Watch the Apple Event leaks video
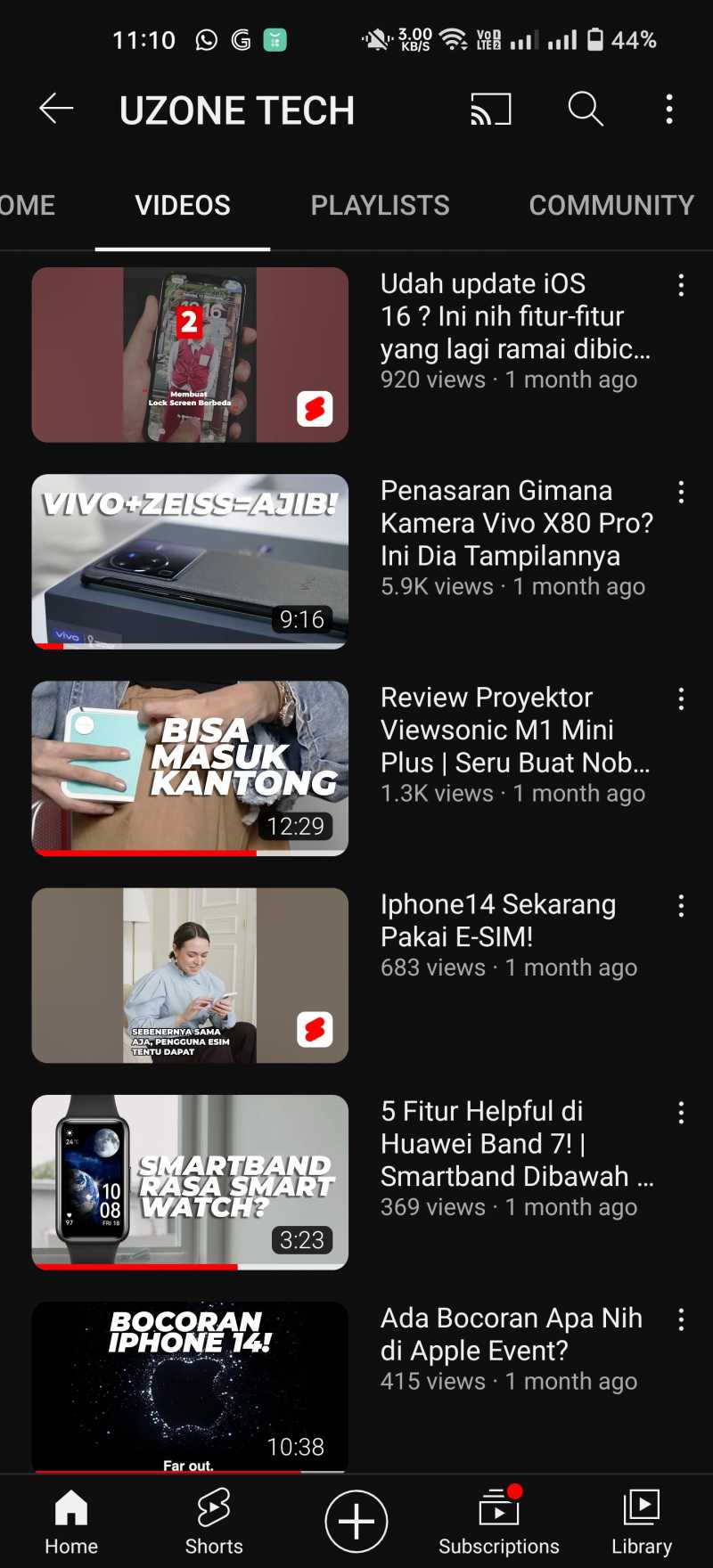The width and height of the screenshot is (713, 1568). click(x=190, y=1385)
